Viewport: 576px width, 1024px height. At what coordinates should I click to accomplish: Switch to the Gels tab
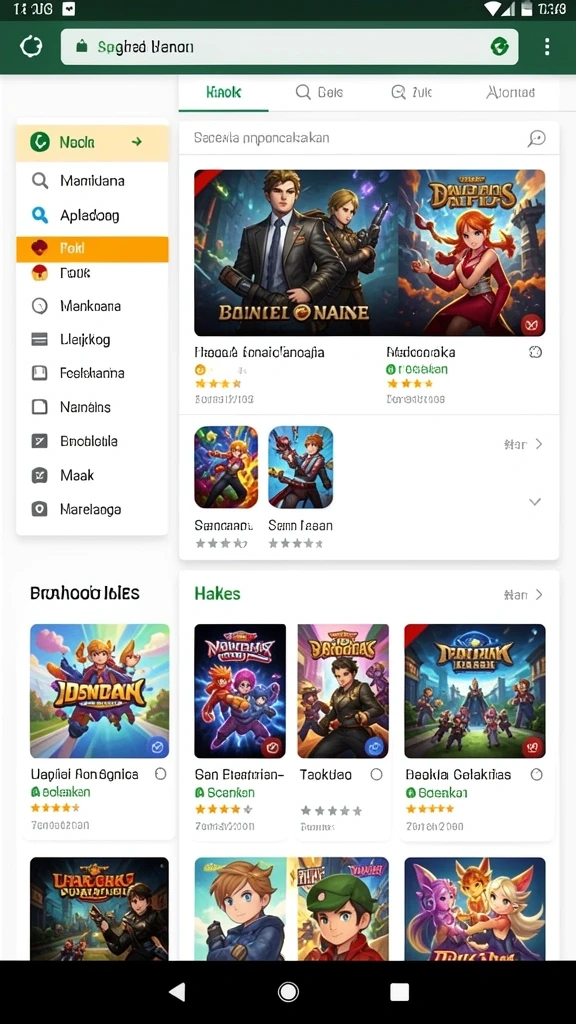tap(319, 93)
